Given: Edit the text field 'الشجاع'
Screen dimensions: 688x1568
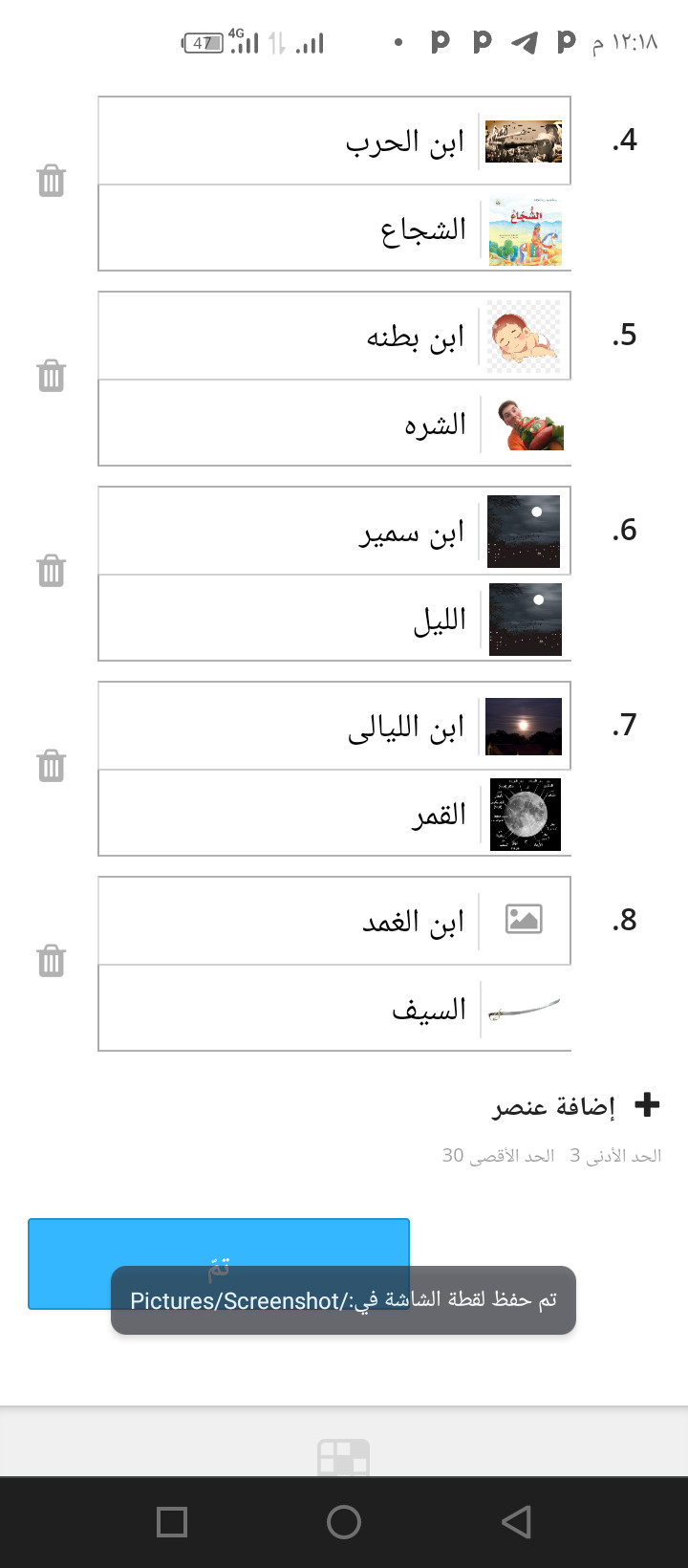Looking at the screenshot, I should [x=288, y=229].
